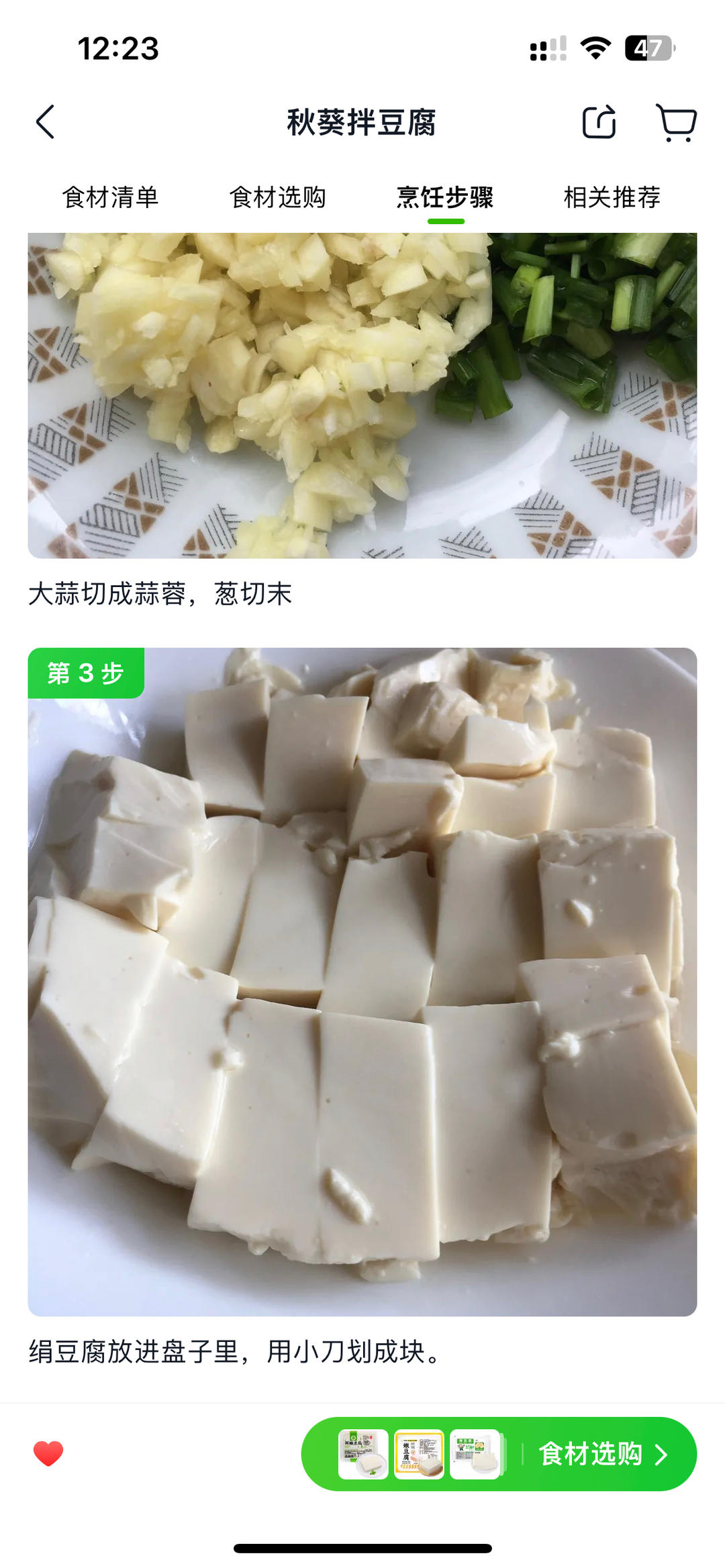Switch to the 食材清单 tab

(x=110, y=197)
